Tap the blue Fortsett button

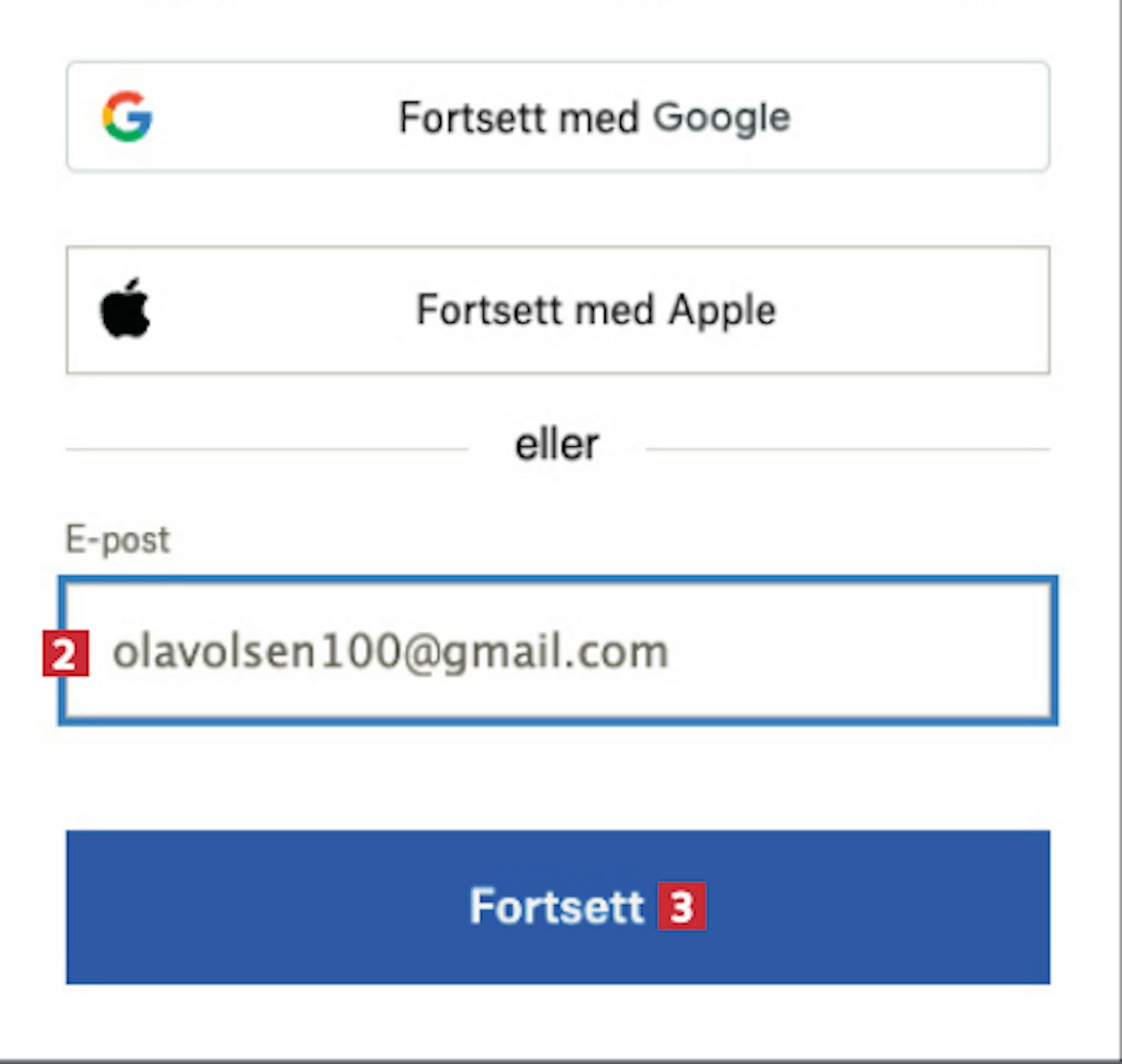tap(557, 906)
